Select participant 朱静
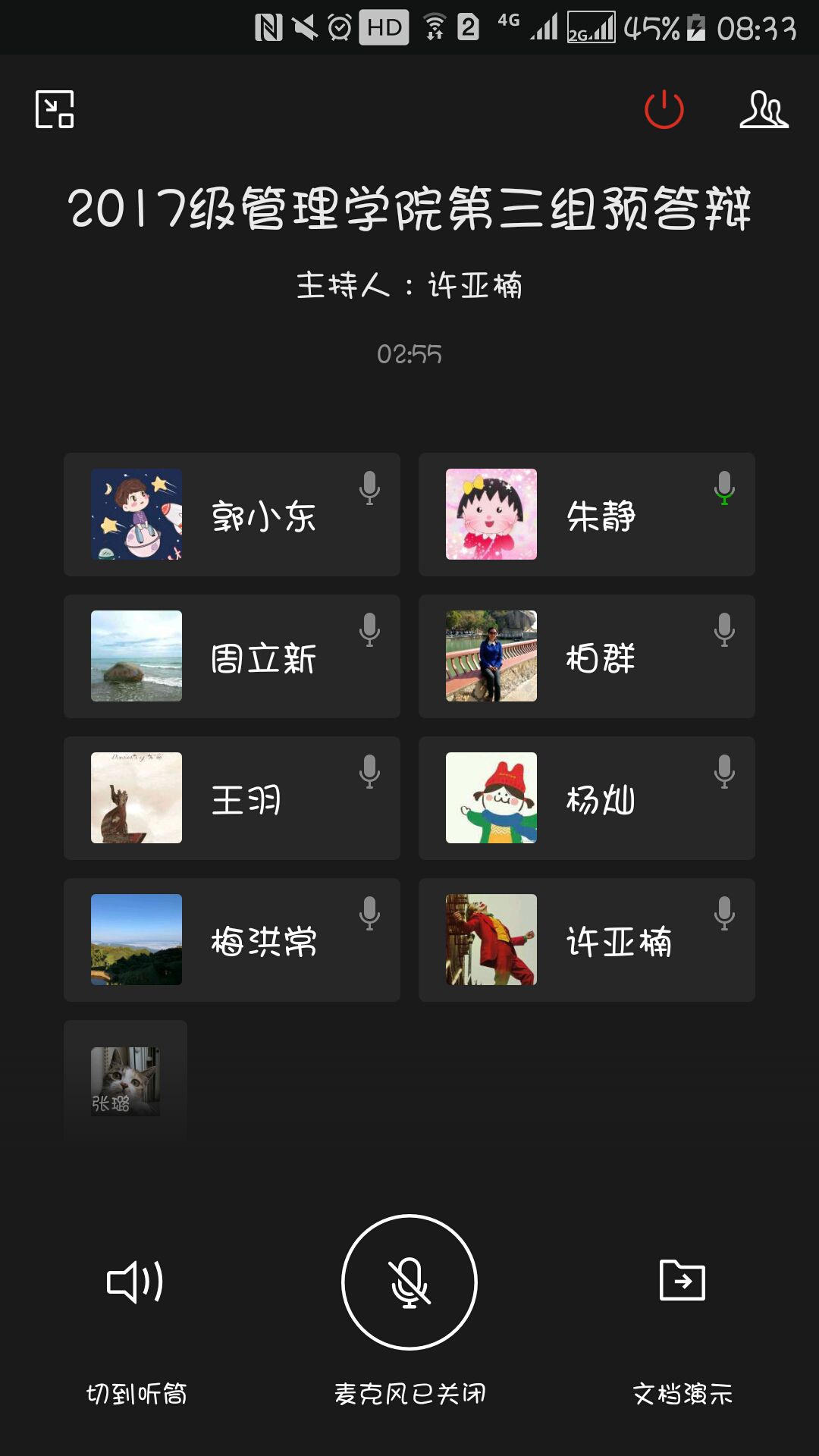The image size is (819, 1456). coord(586,515)
